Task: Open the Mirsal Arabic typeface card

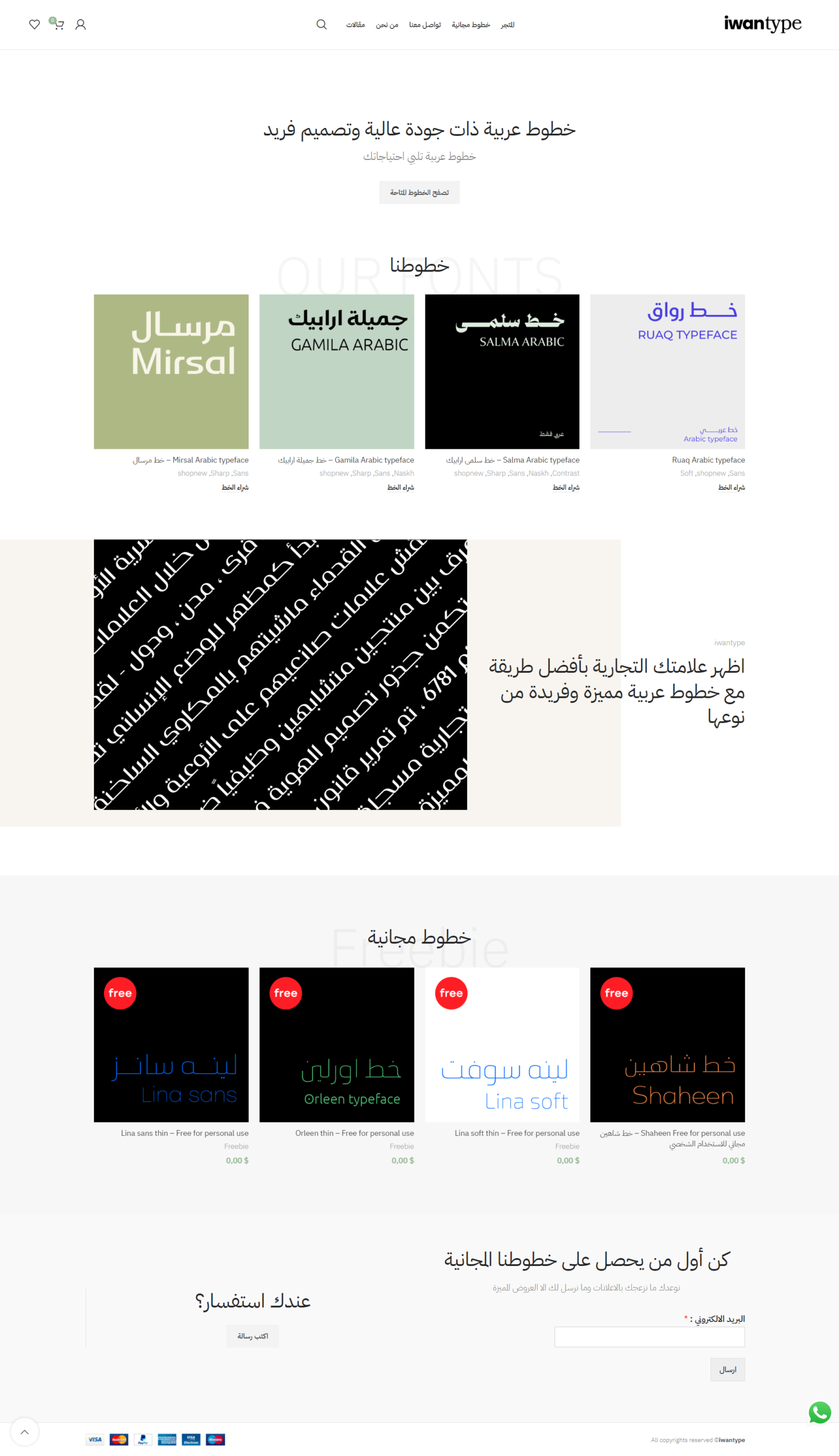Action: click(x=171, y=371)
